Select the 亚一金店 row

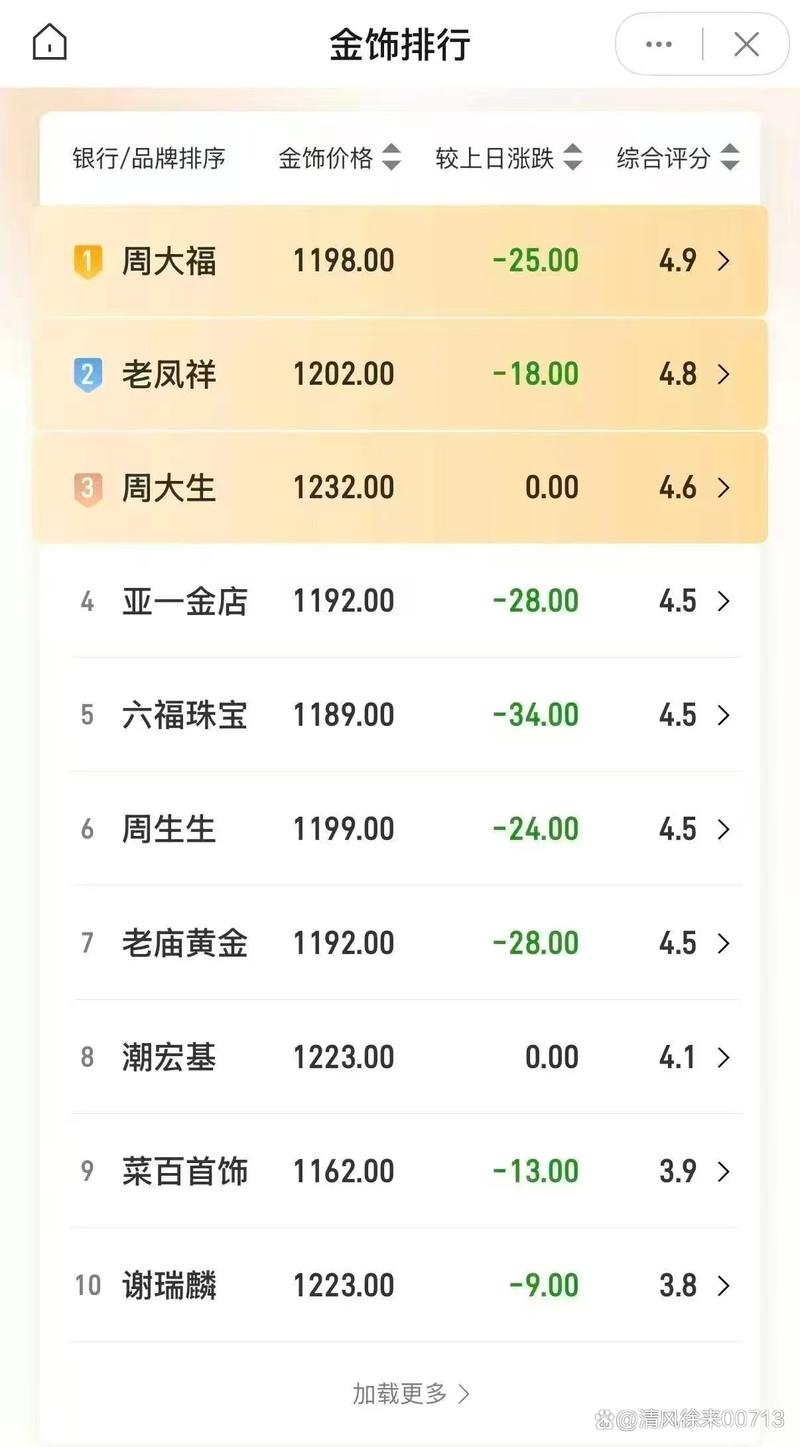point(400,601)
